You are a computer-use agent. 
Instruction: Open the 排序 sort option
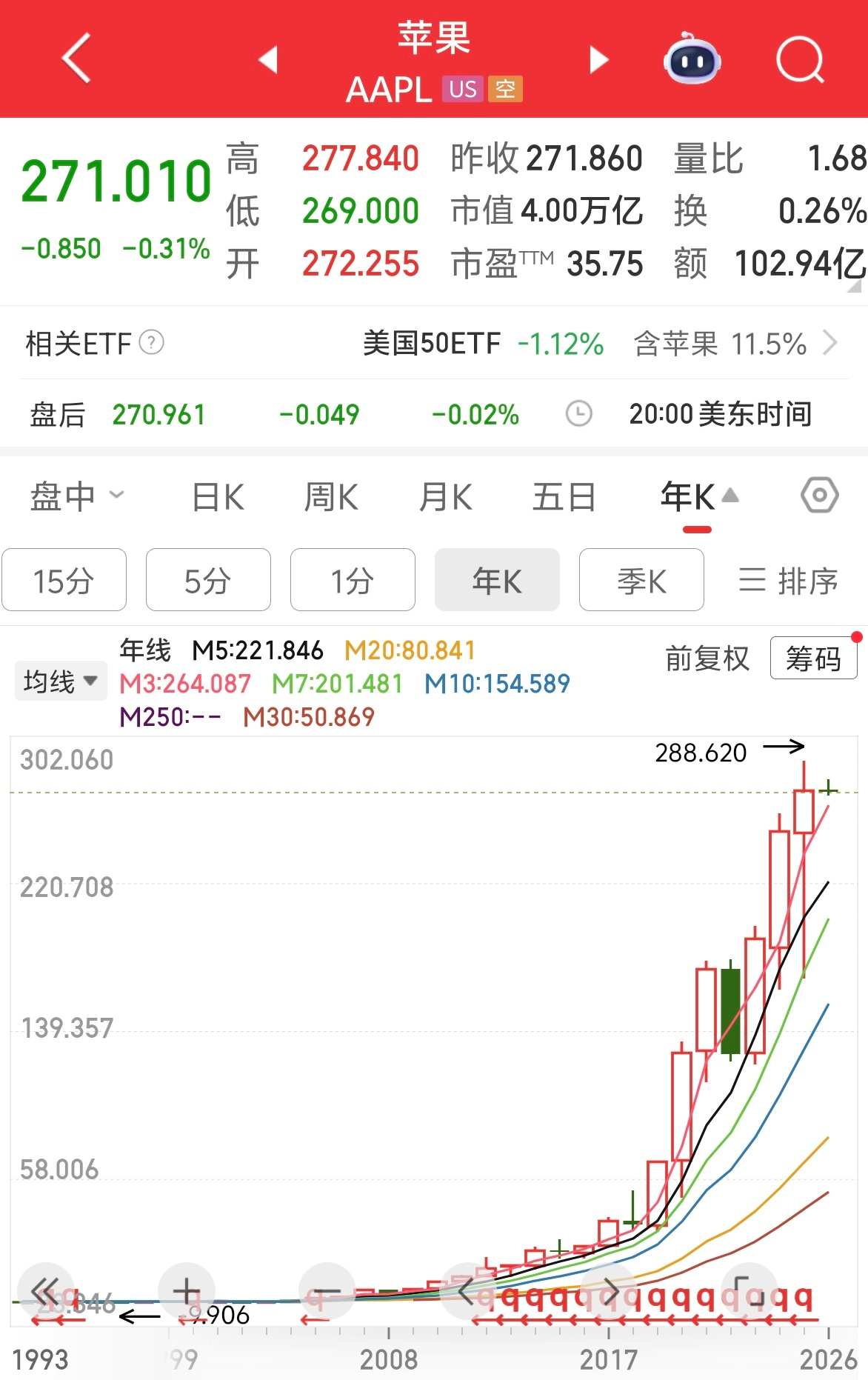tap(788, 580)
